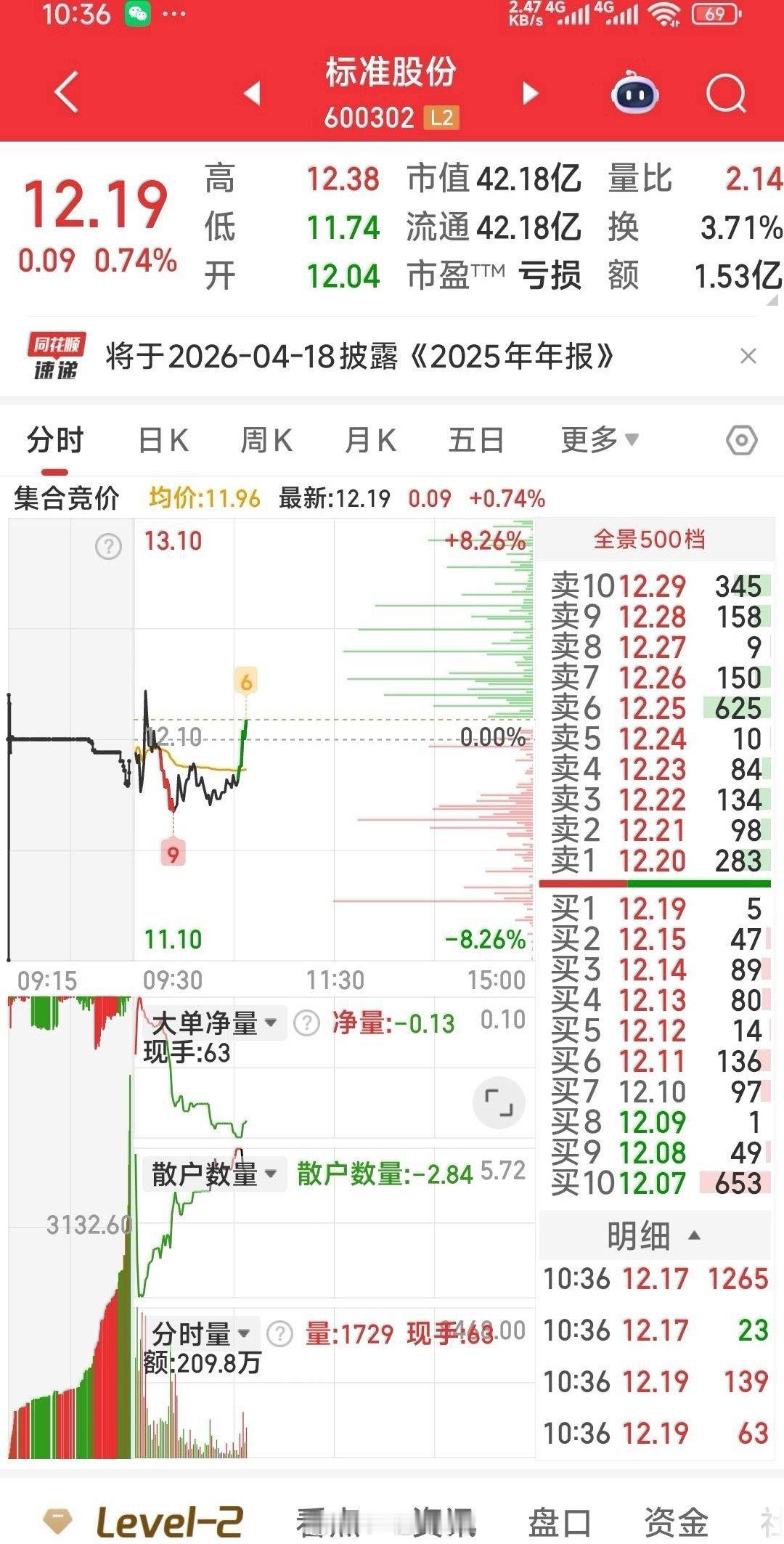The image size is (784, 1544).
Task: Tap the help question mark beside 大单净量
Action: (x=309, y=1021)
